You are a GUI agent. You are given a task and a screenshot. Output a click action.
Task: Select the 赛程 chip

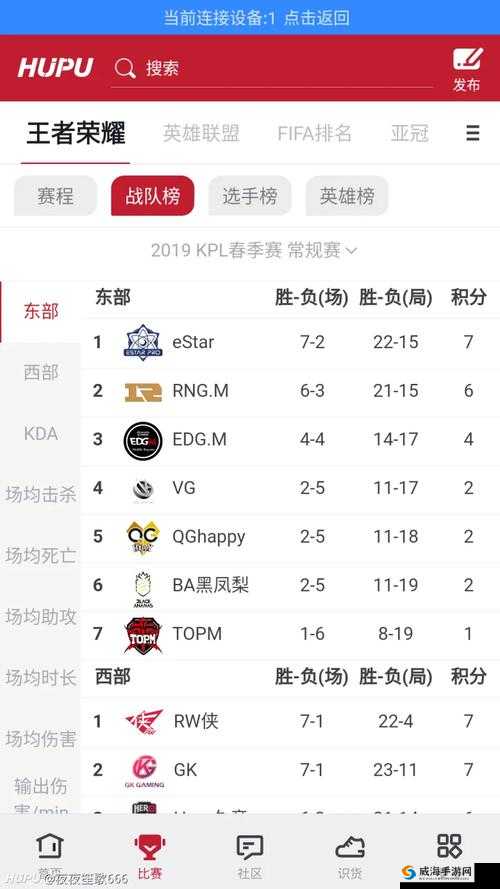56,196
